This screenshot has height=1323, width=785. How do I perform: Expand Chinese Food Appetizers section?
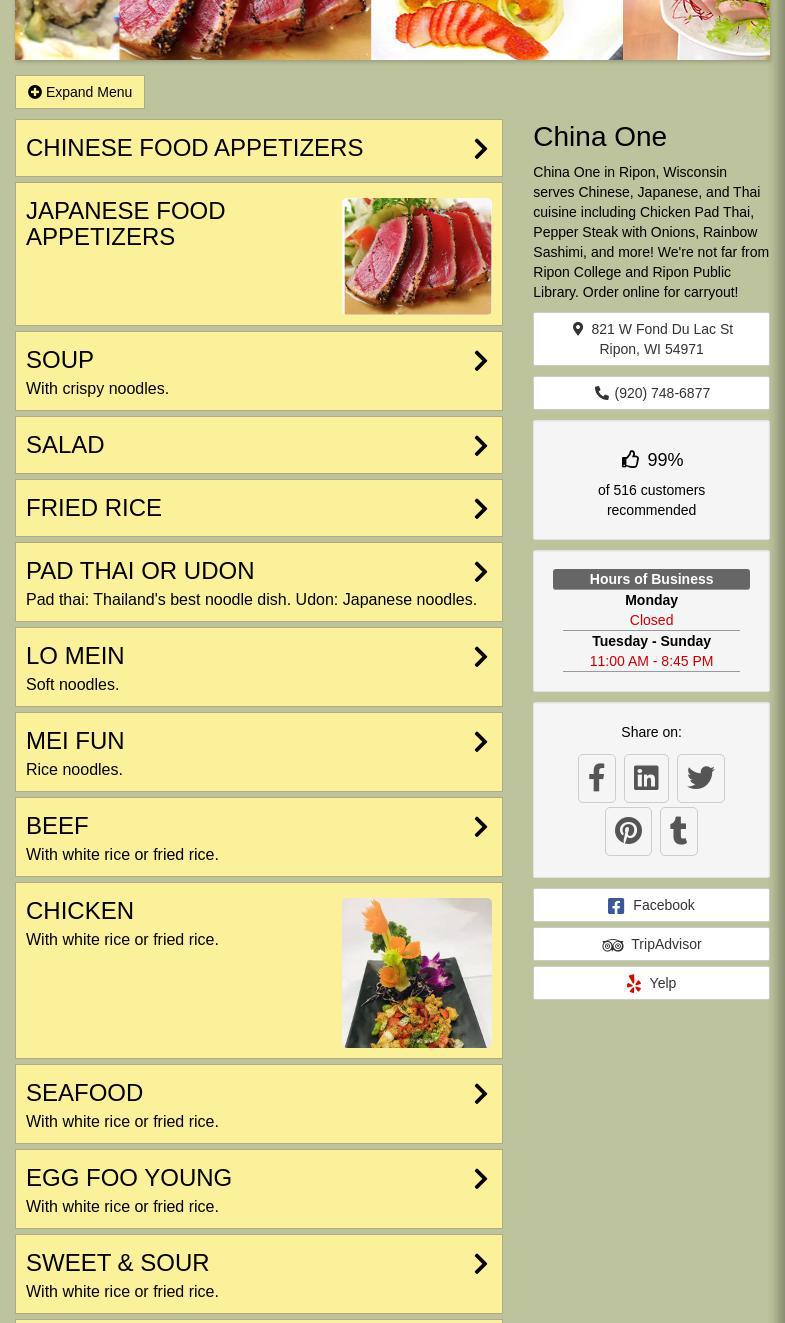click(258, 148)
